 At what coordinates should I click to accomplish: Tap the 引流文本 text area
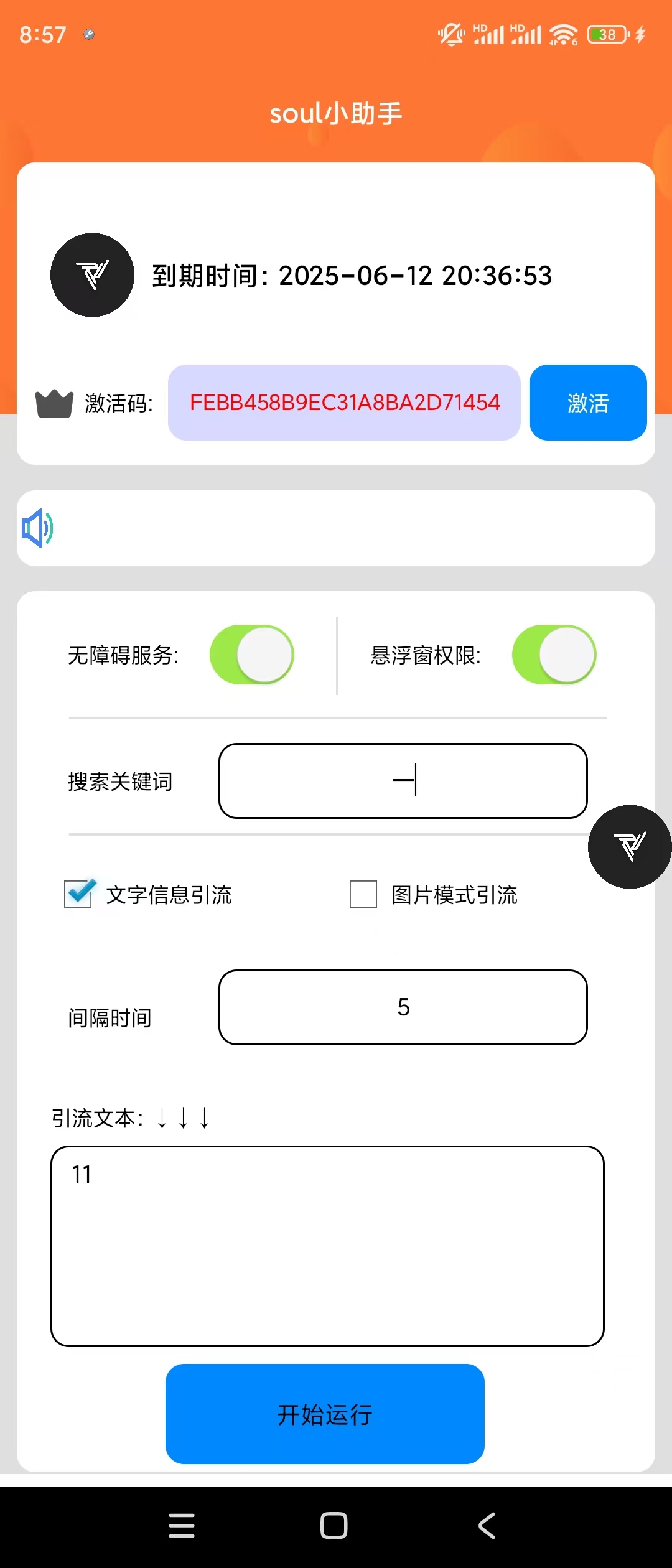pos(327,1246)
